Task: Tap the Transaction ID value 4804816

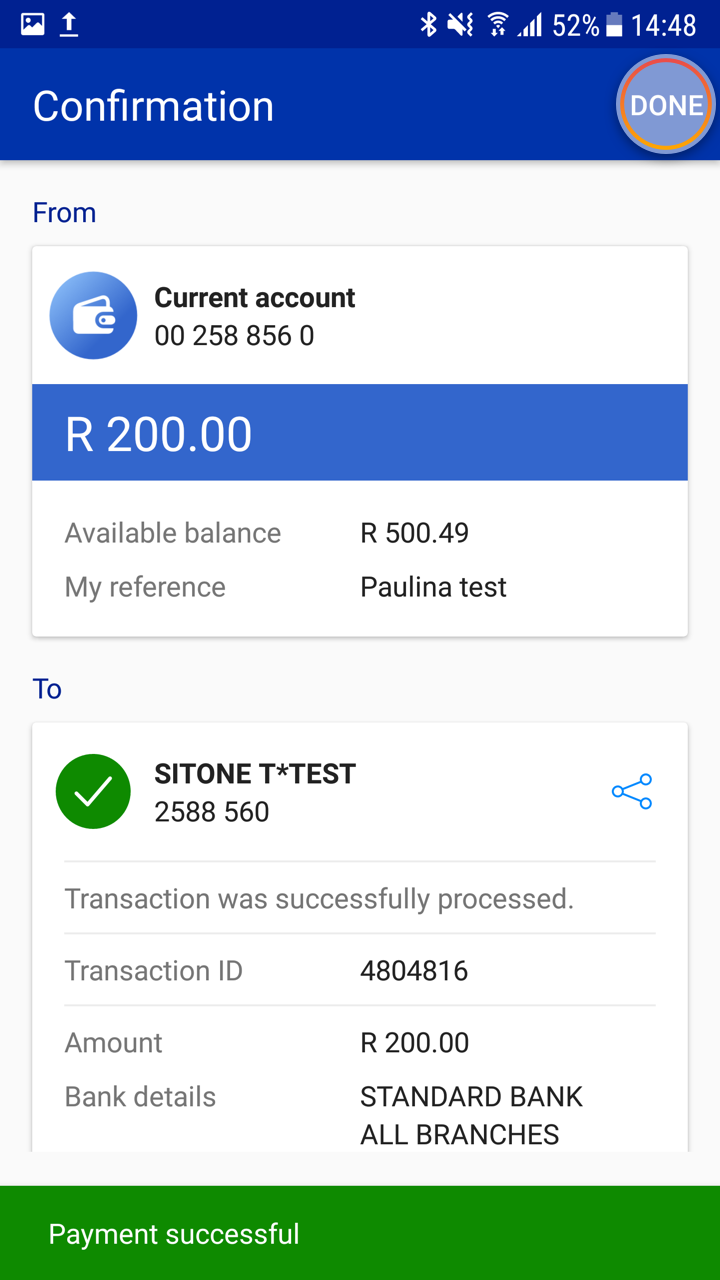Action: tap(414, 970)
